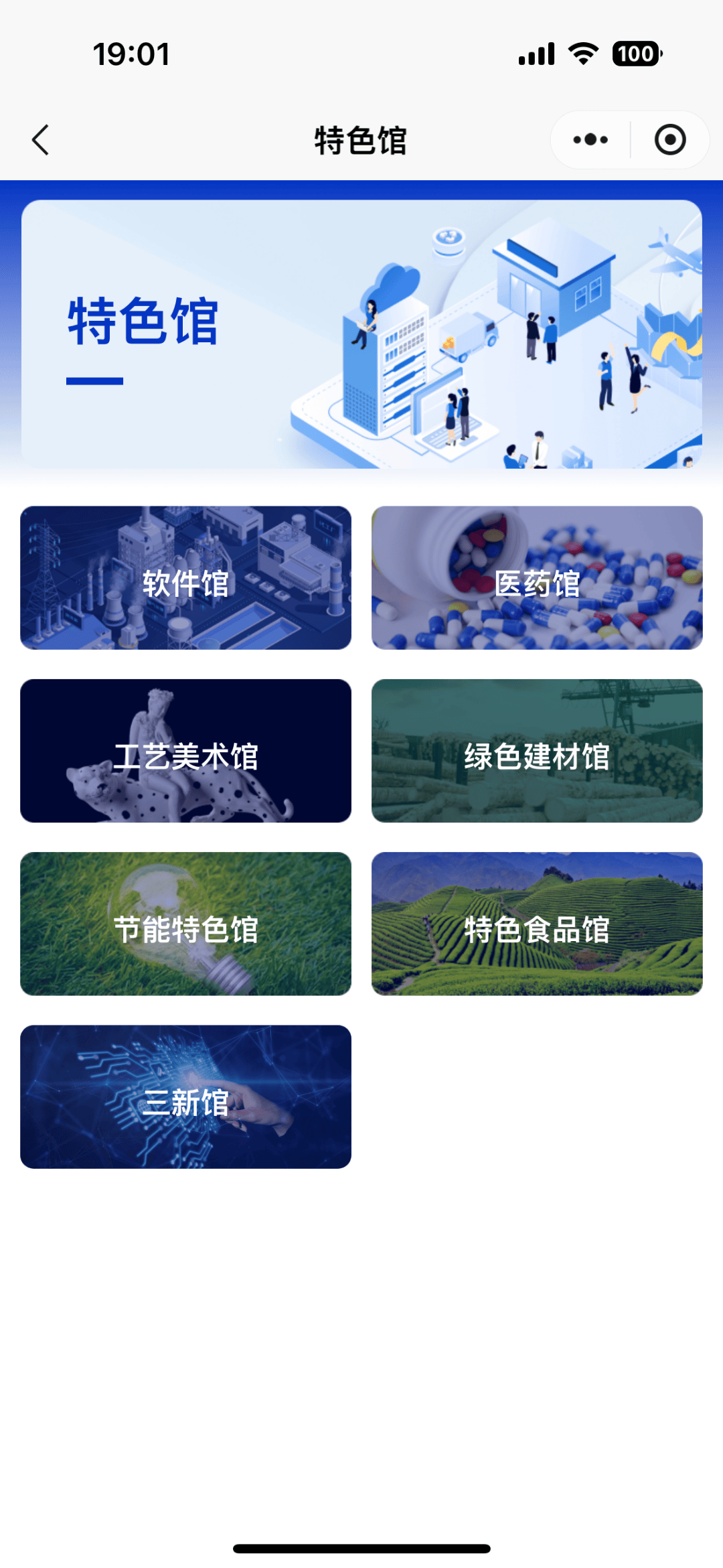Enter the 节能特色馆 pavilion
The image size is (723, 1568).
click(x=185, y=924)
